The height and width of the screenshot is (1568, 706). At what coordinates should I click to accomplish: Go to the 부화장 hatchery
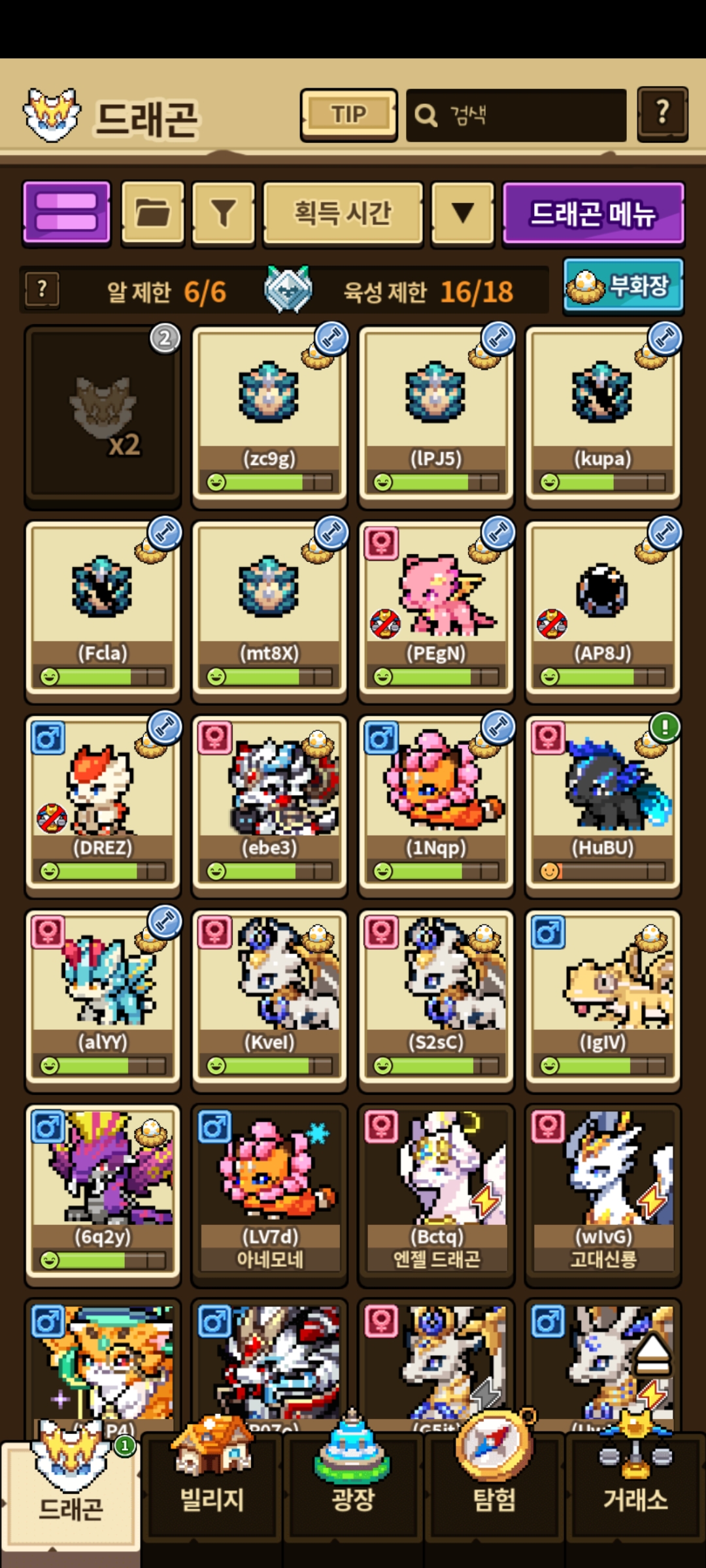[623, 286]
